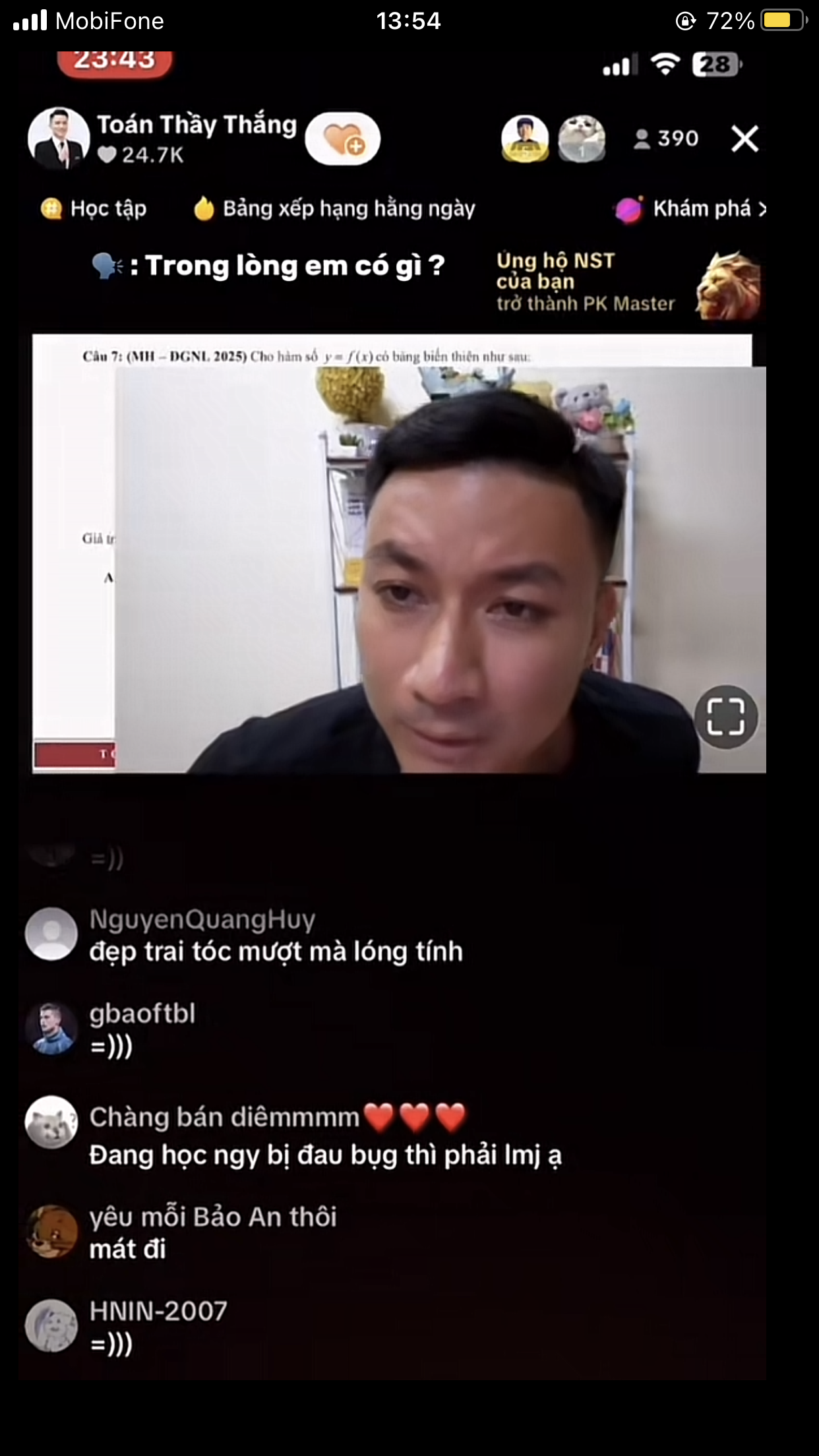Open NguyenQuangHuy's commenter profile

coord(51,934)
